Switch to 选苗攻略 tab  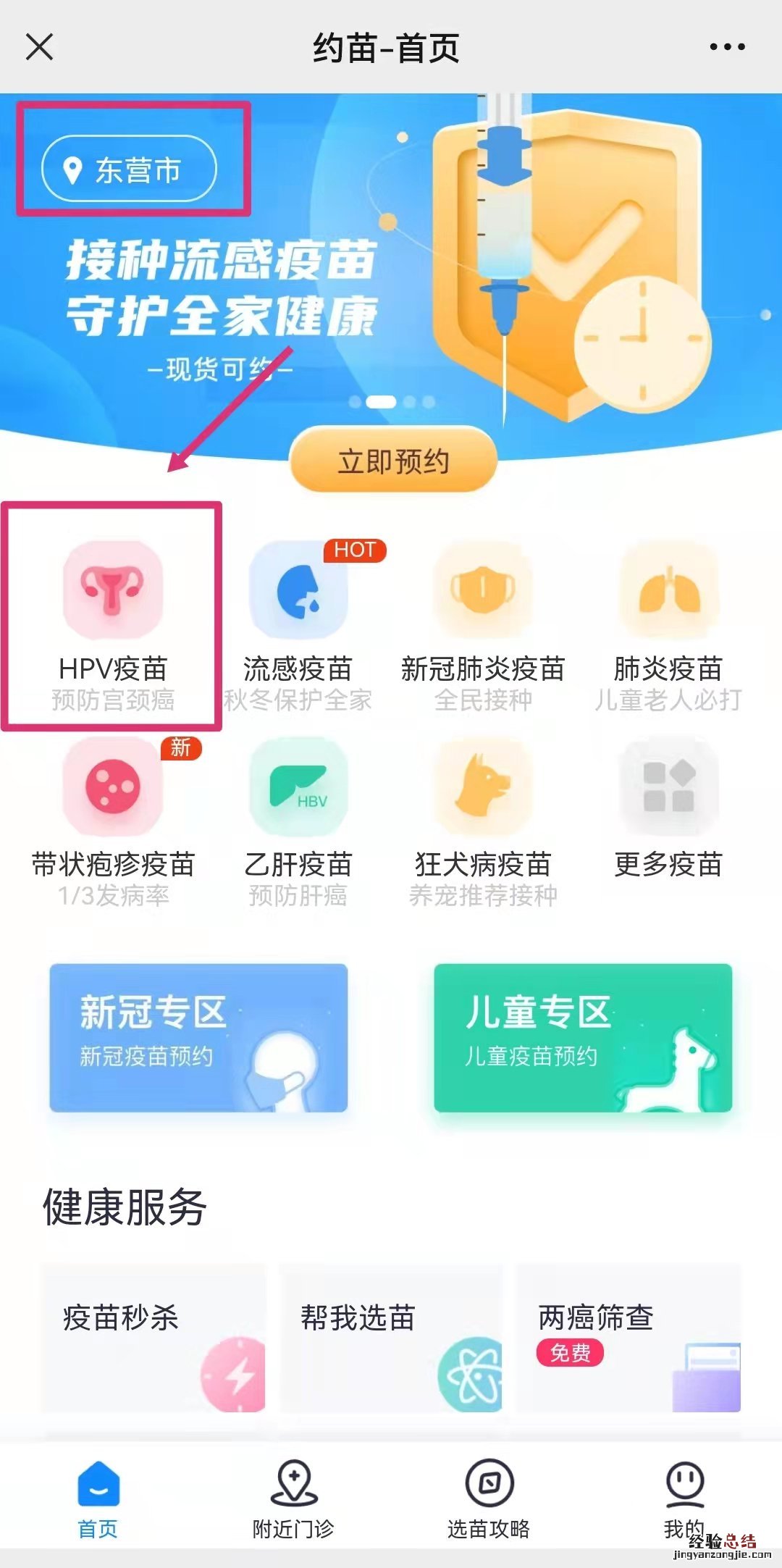(x=489, y=1499)
